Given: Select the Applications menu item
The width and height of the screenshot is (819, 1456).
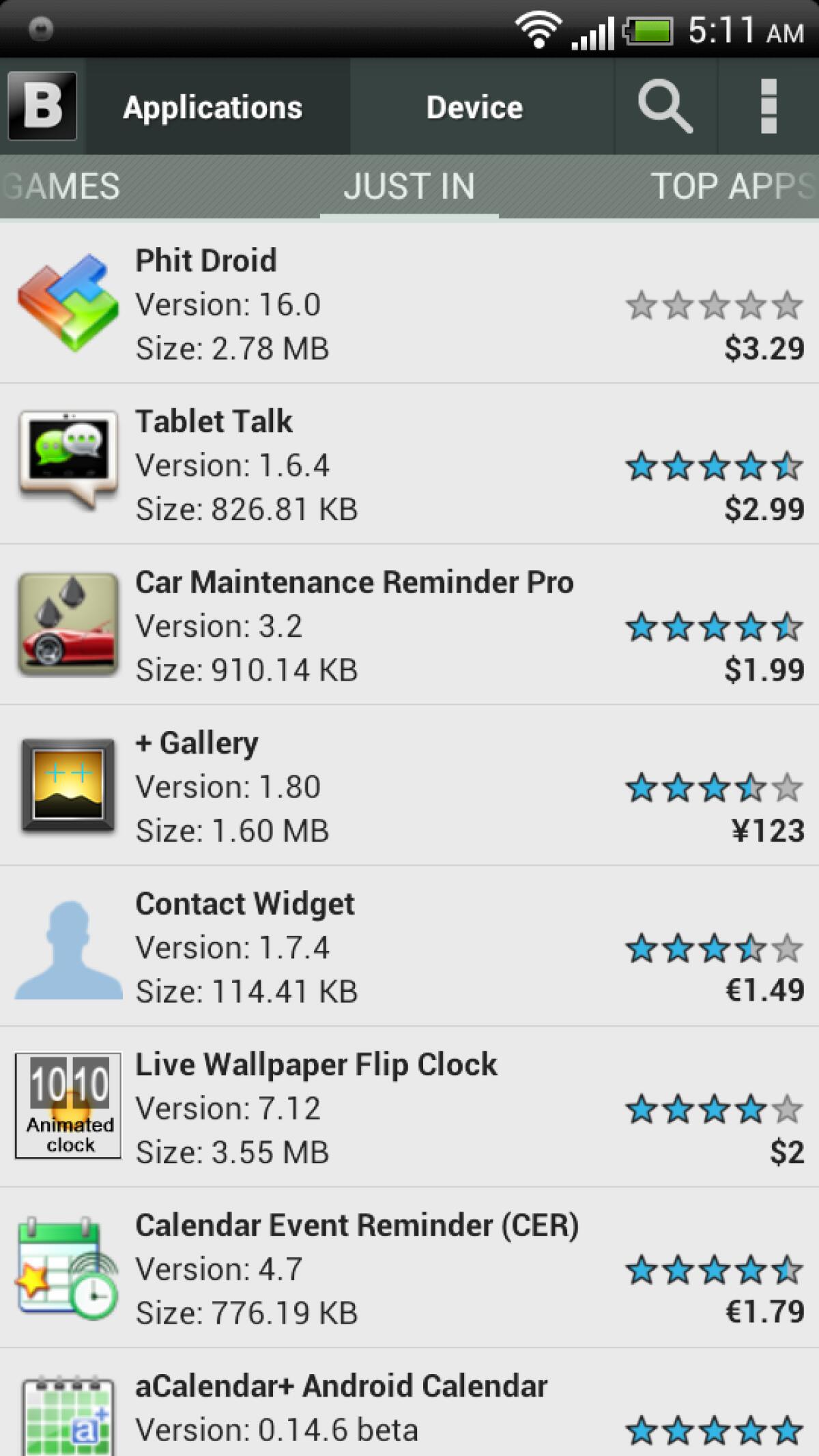Looking at the screenshot, I should point(214,106).
